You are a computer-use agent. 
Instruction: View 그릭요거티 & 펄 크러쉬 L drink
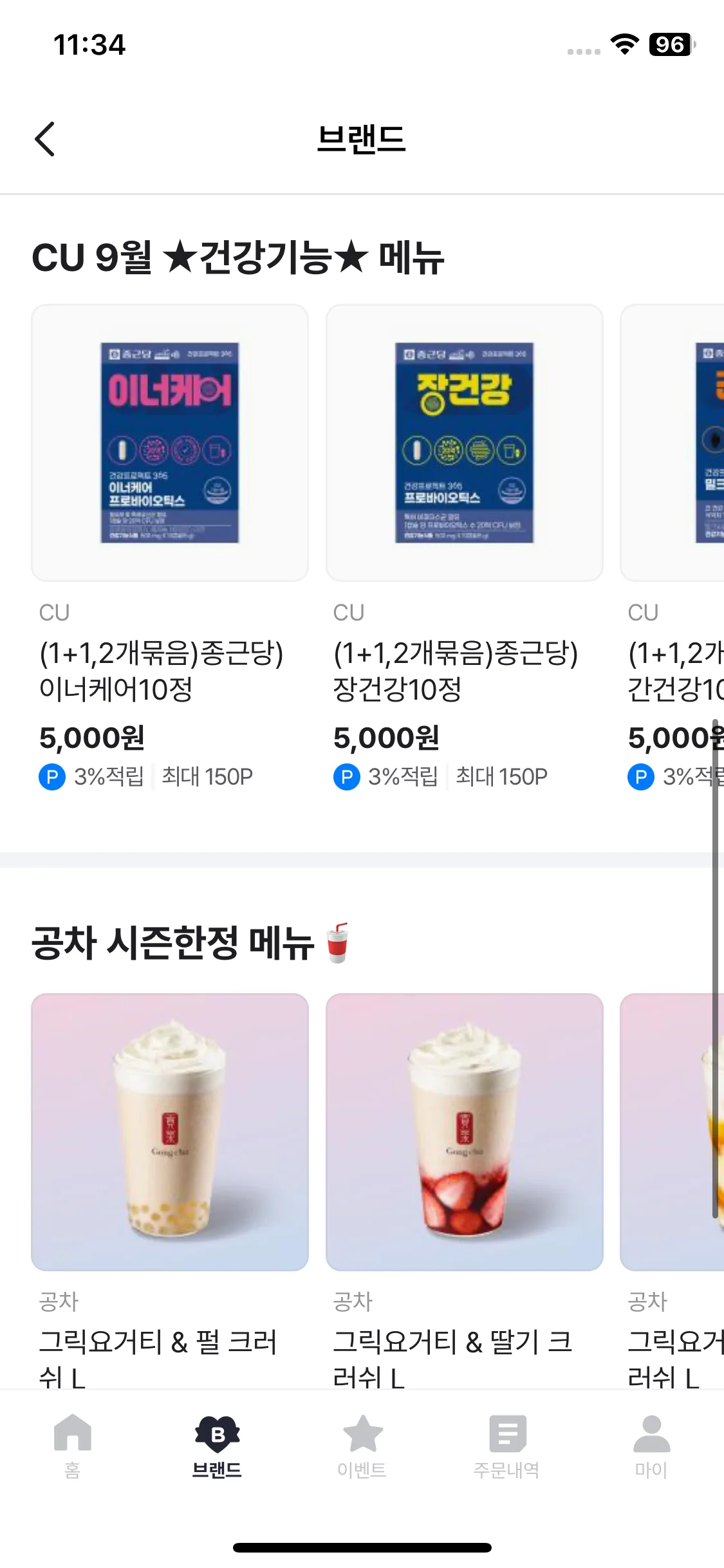[x=170, y=1132]
